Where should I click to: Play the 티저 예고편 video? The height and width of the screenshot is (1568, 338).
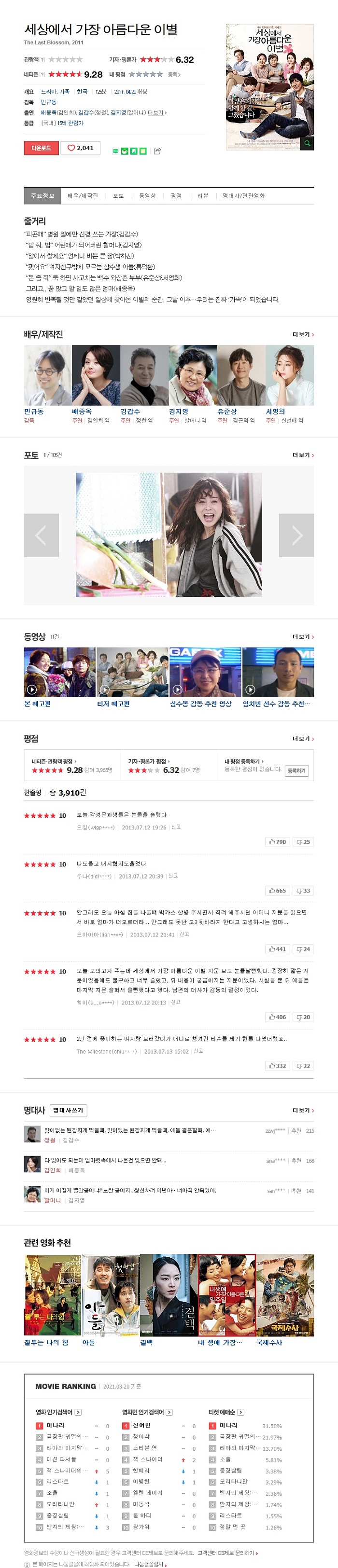[x=132, y=672]
